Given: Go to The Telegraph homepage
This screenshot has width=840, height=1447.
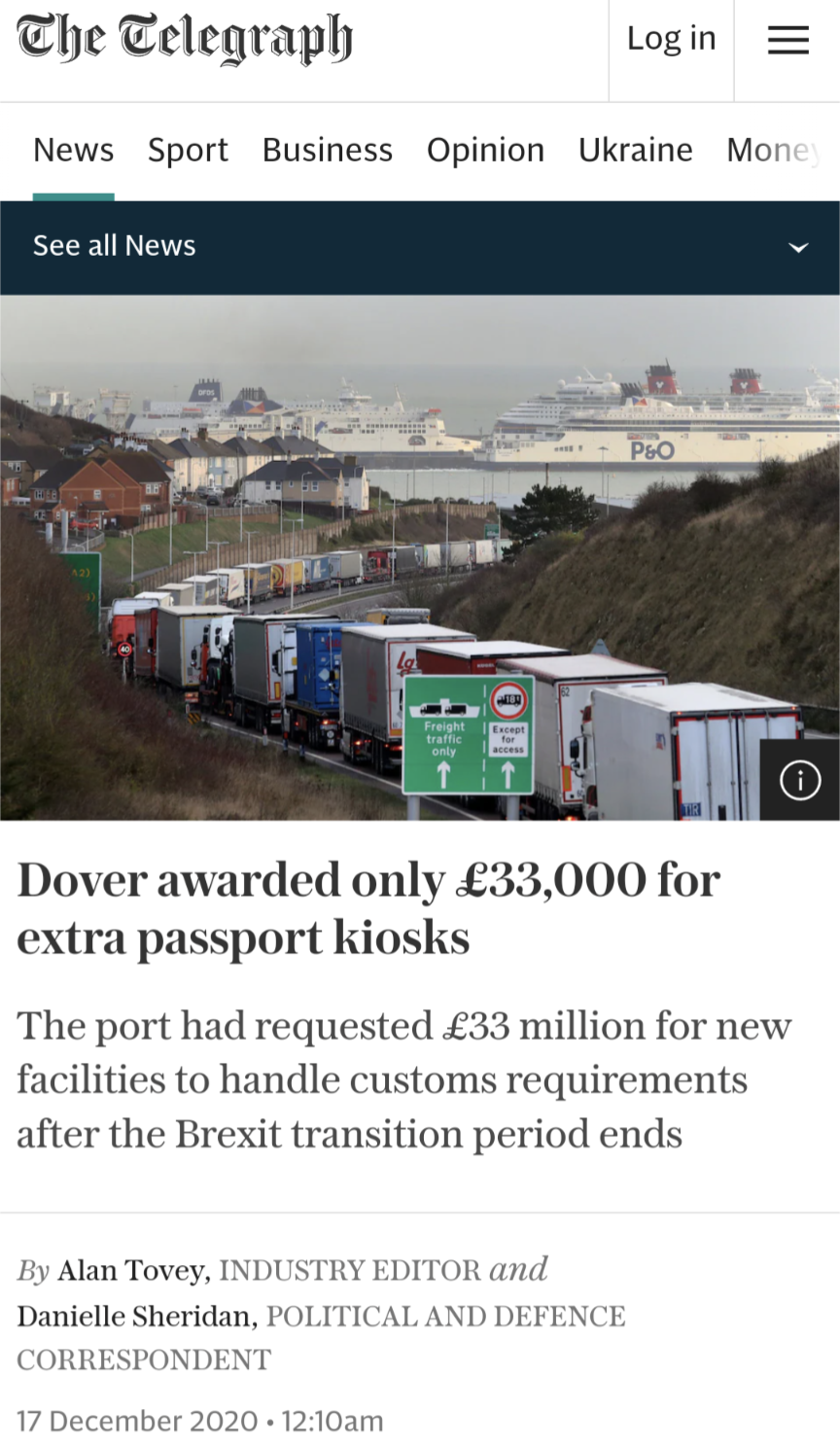Looking at the screenshot, I should (185, 39).
